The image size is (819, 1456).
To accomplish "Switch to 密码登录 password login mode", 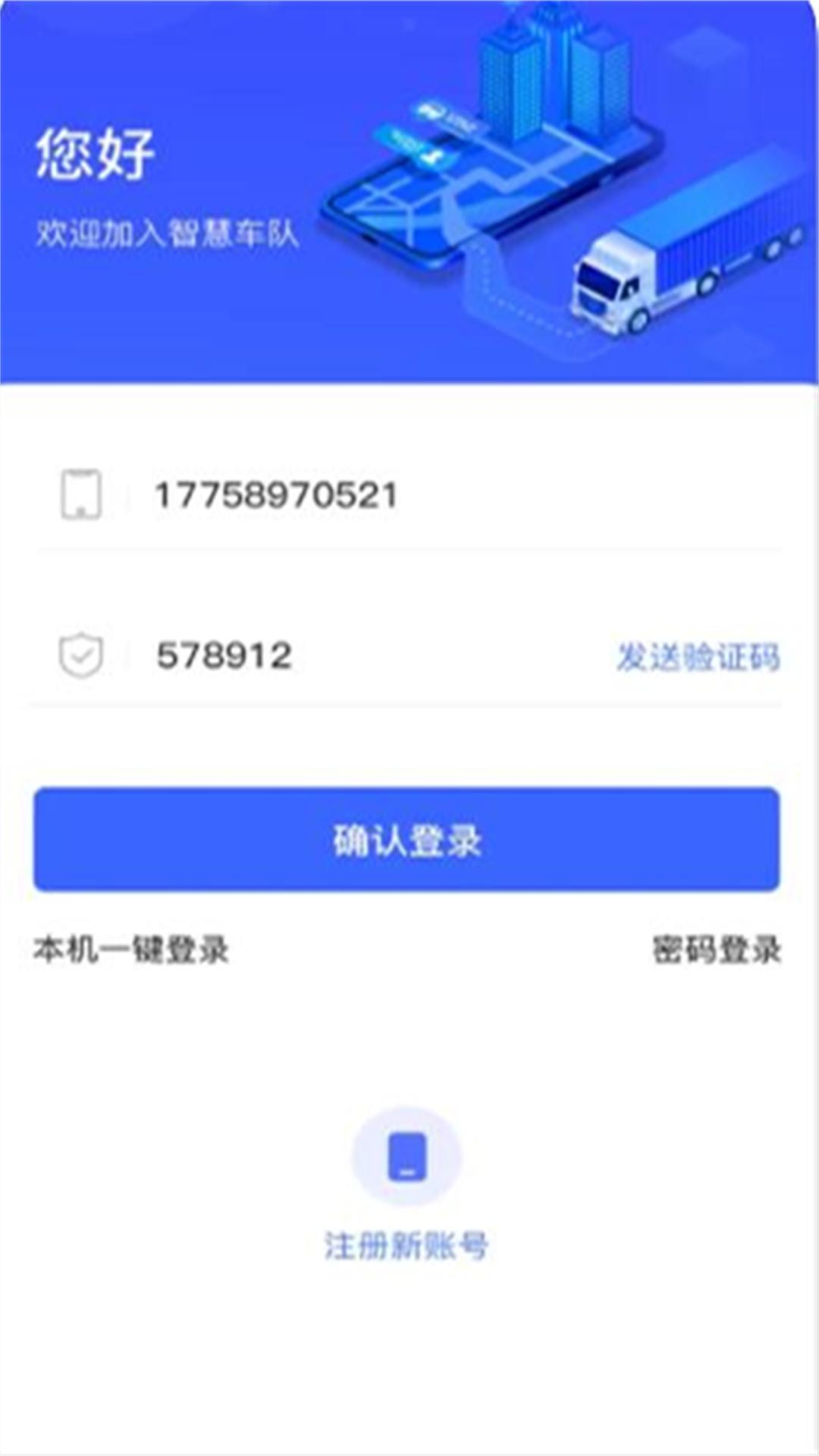I will 716,948.
